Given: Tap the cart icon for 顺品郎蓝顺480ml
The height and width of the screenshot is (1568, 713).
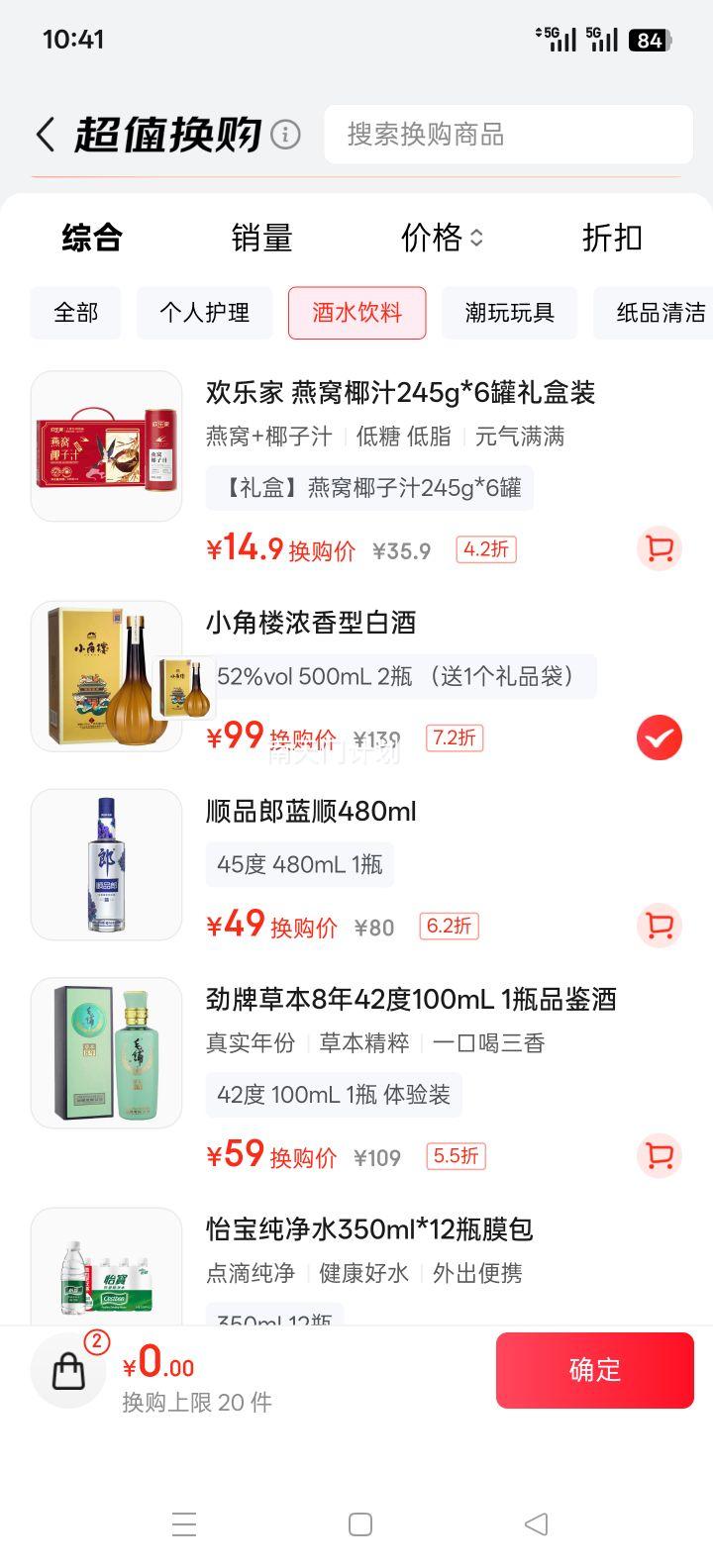Looking at the screenshot, I should 659,926.
